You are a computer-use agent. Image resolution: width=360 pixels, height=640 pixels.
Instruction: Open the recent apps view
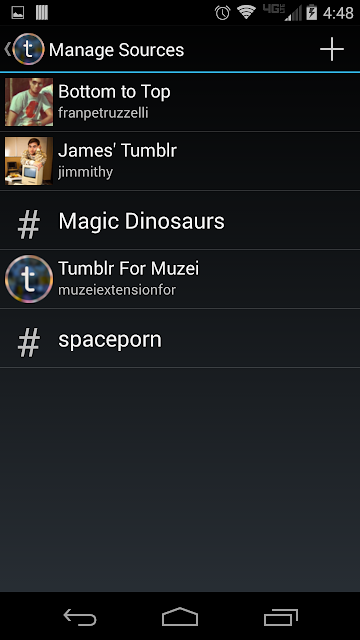[280, 617]
